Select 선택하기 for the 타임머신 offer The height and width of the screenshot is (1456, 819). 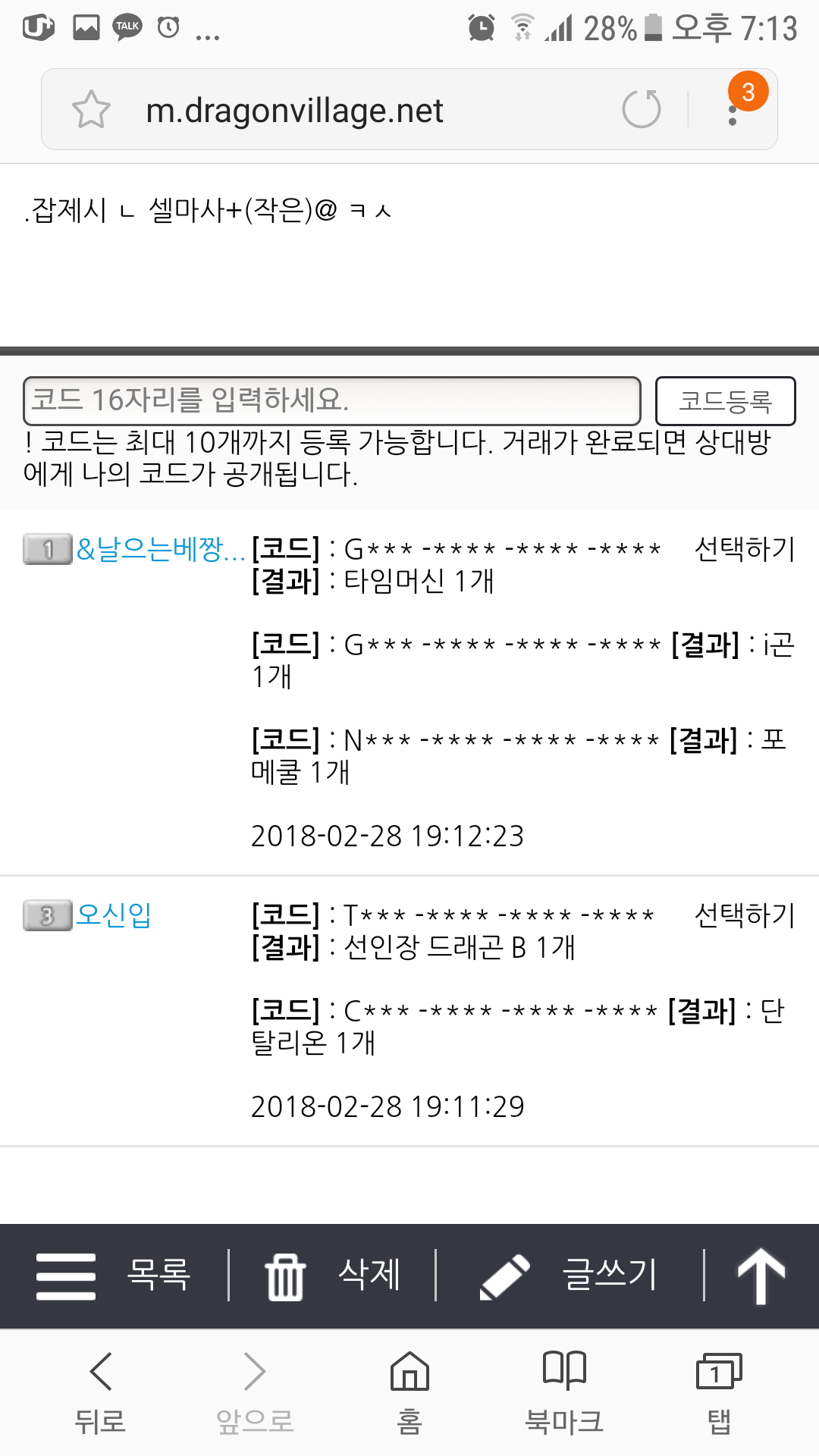pos(745,548)
